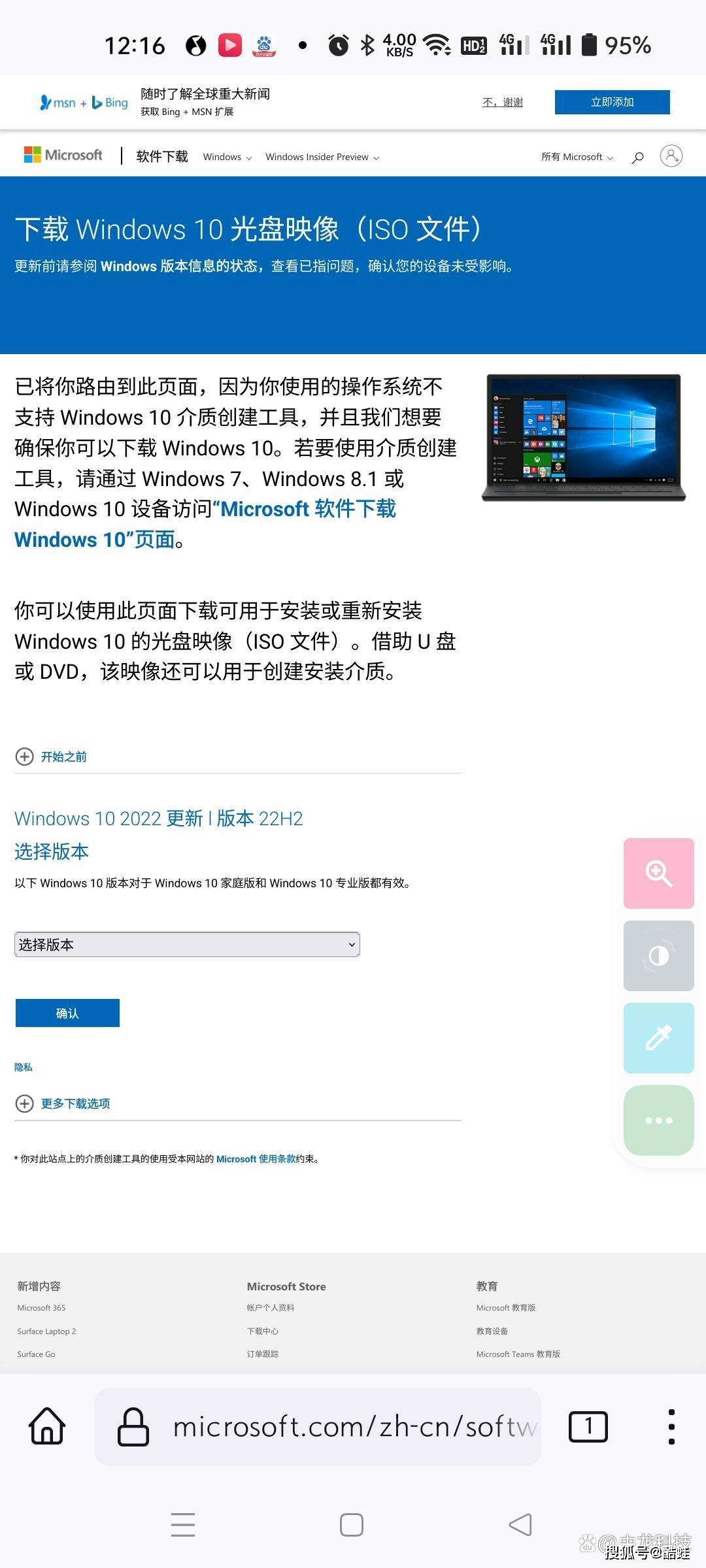Open the Windows dropdown in the header
Image resolution: width=706 pixels, height=1568 pixels.
[227, 157]
